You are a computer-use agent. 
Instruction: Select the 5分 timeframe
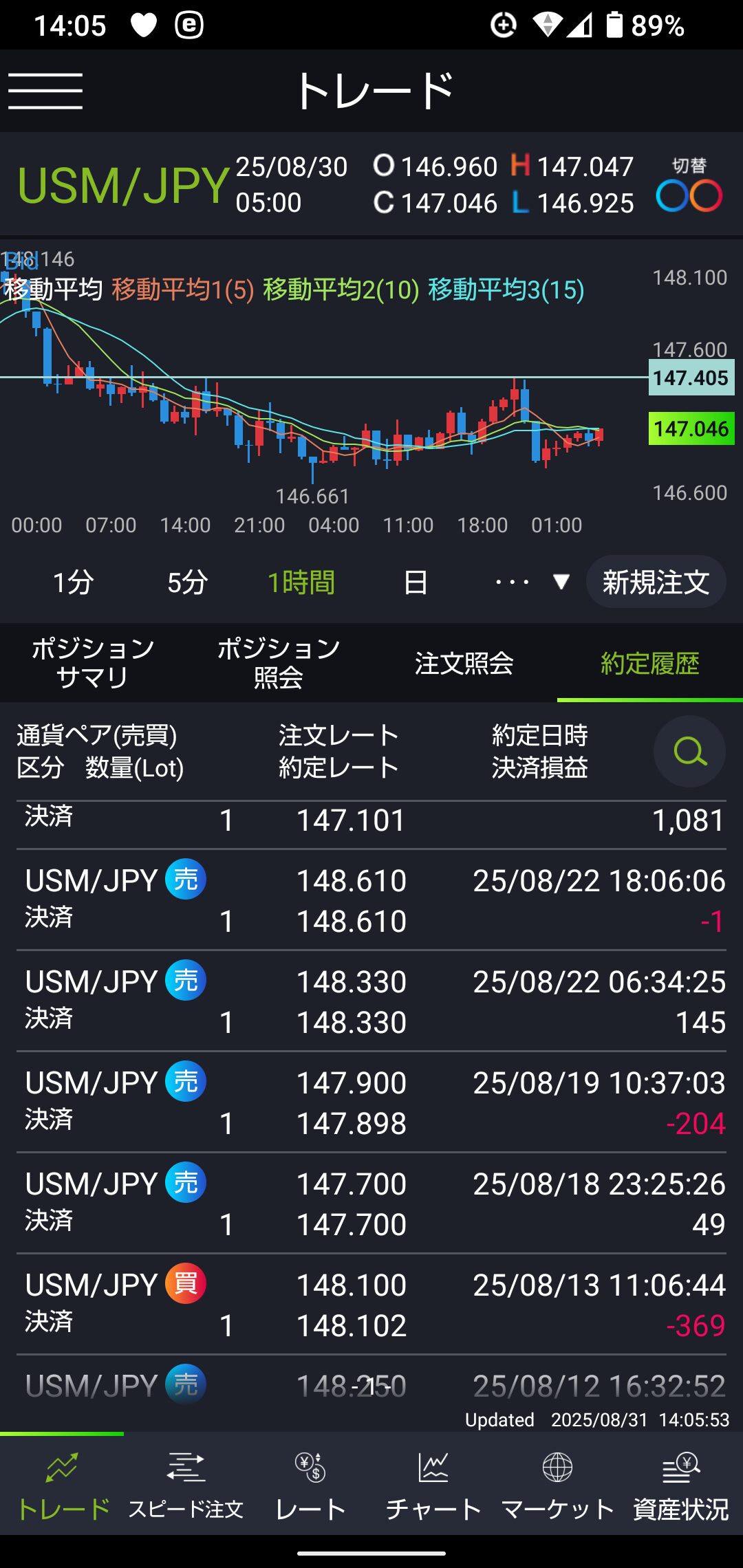(x=187, y=582)
